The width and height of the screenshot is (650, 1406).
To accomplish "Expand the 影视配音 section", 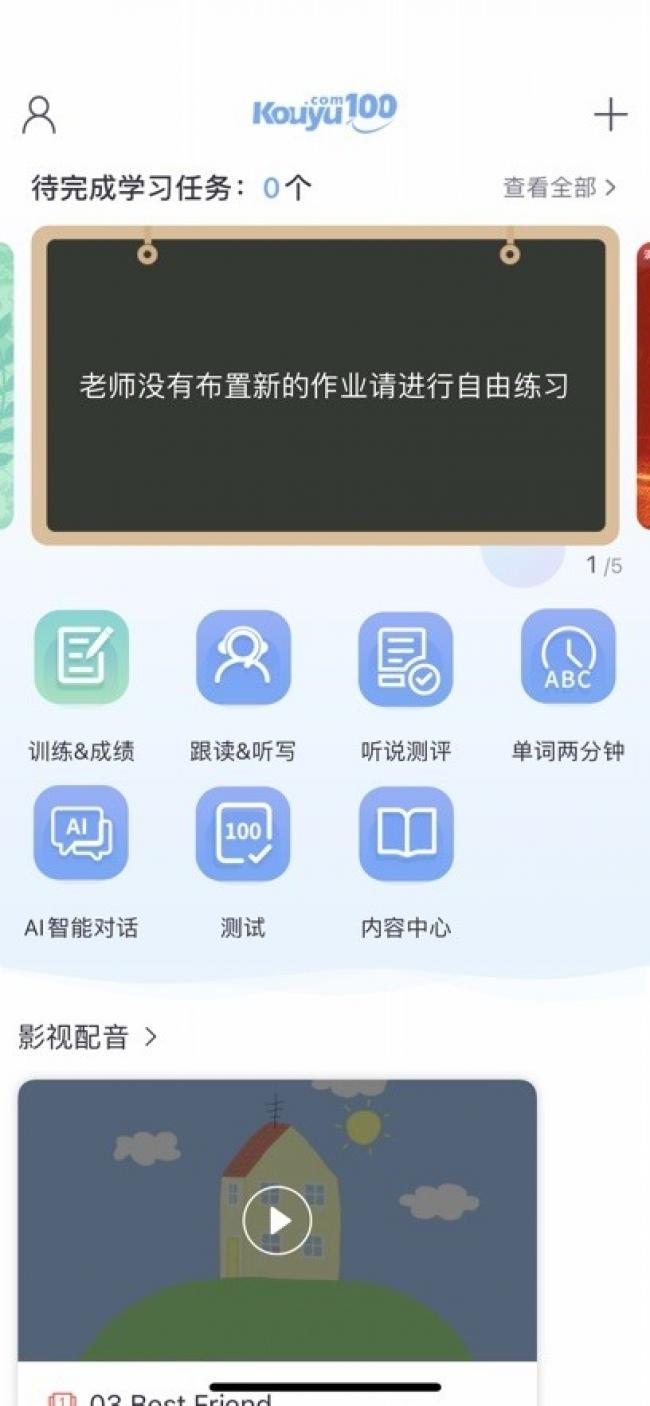I will click(88, 1037).
